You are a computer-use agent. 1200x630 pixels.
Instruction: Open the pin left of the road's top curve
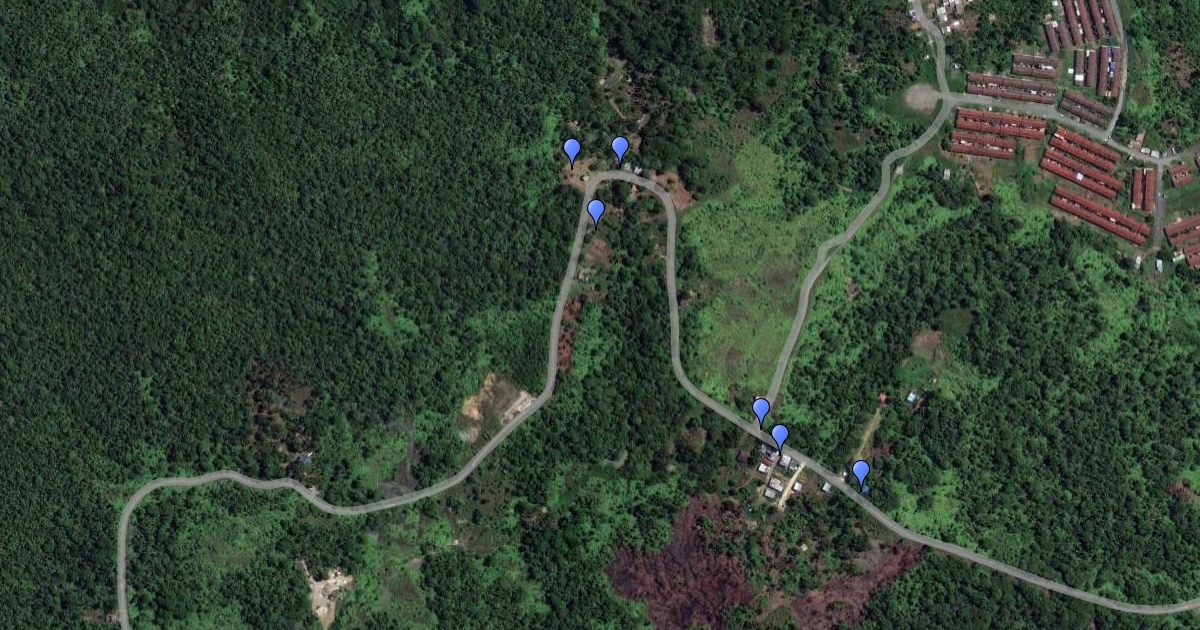coord(571,150)
